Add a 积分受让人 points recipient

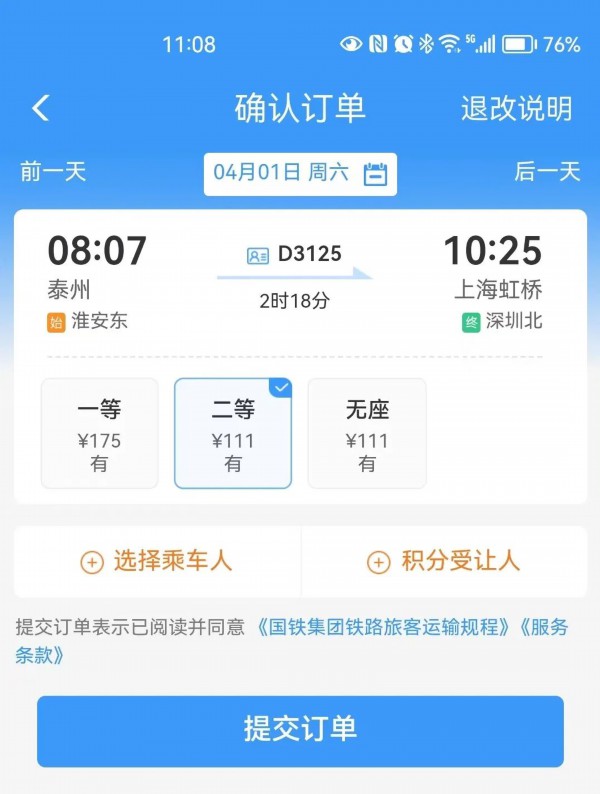point(444,562)
